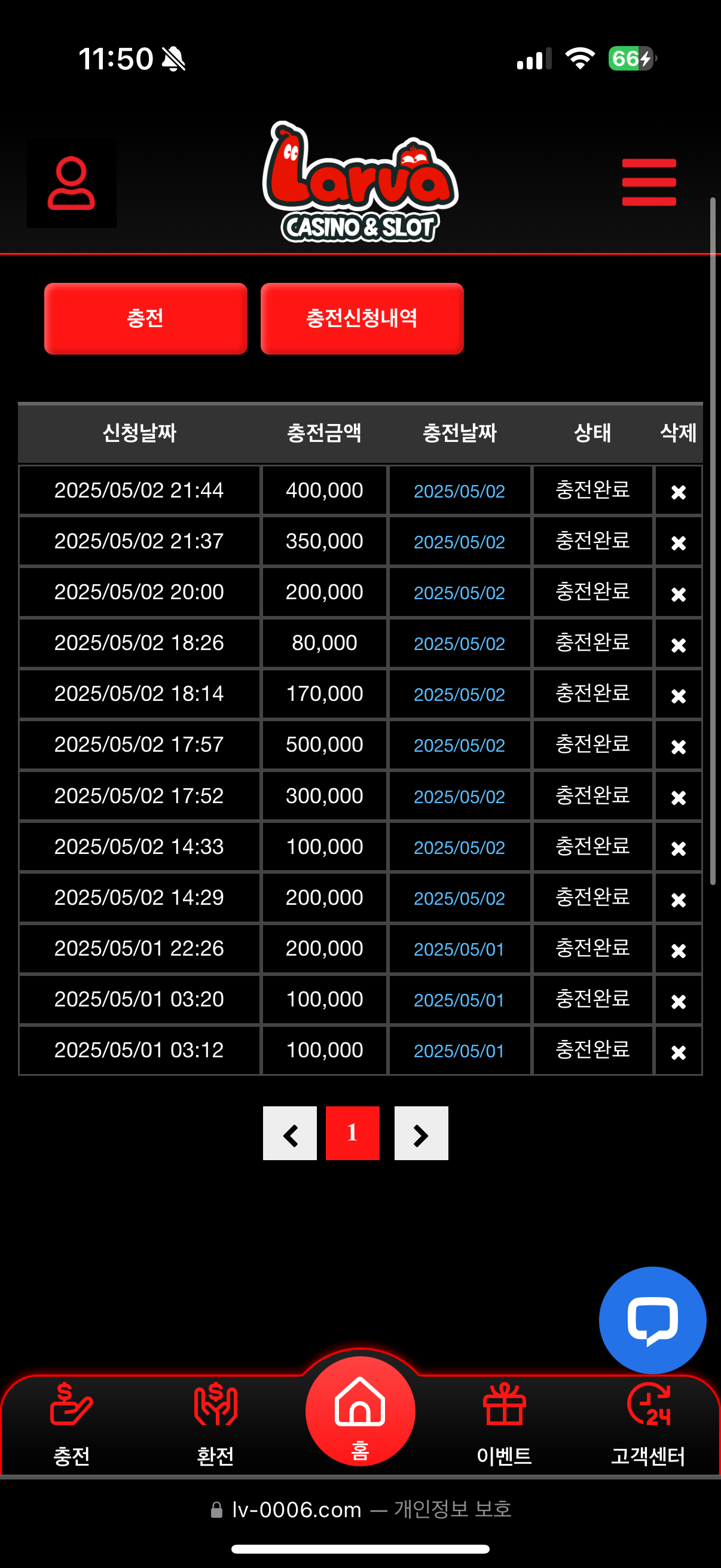Delete the 2025/05/01 22:26 entry
Image resolution: width=721 pixels, height=1568 pixels.
679,950
